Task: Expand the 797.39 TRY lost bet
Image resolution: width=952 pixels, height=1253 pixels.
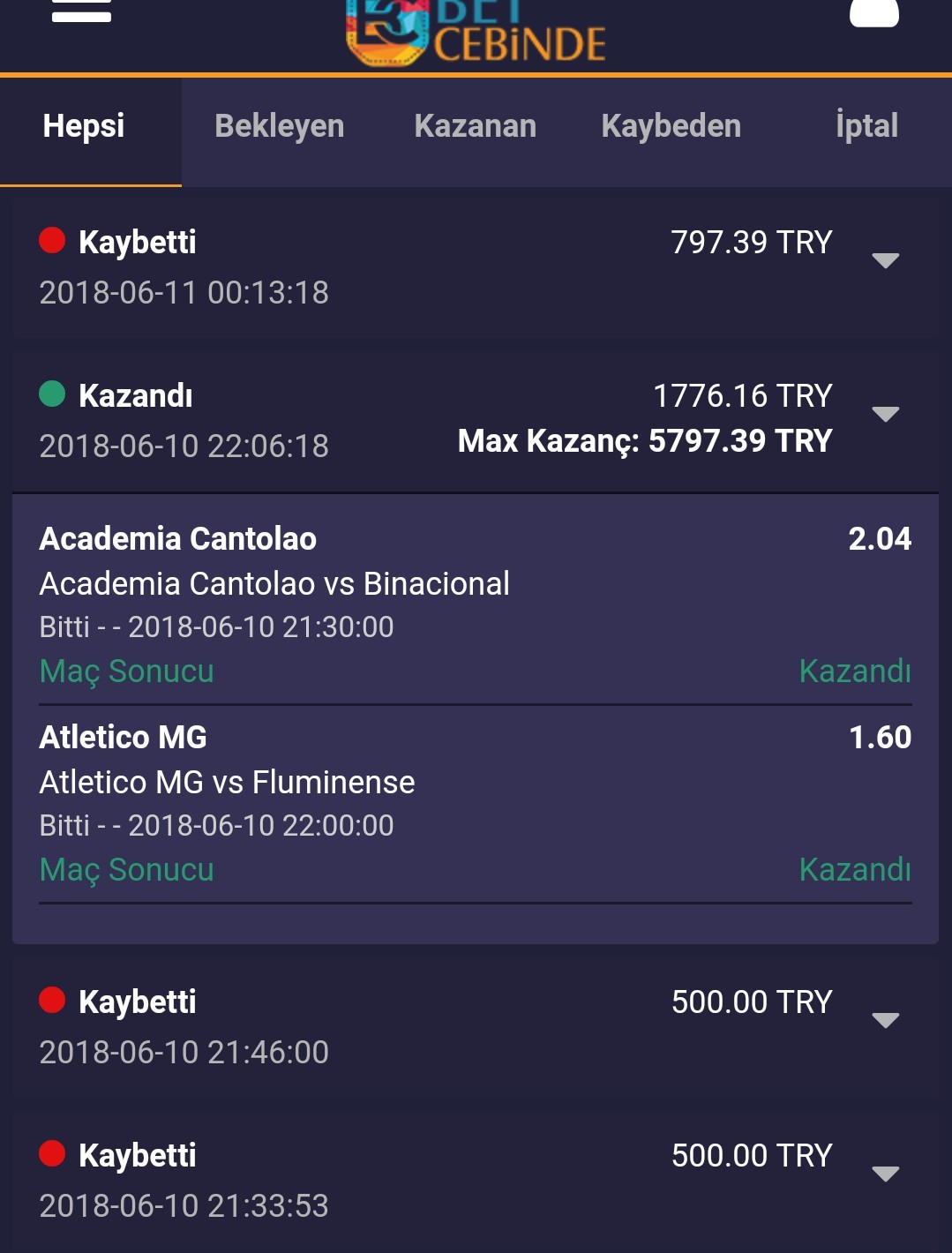Action: (x=885, y=260)
